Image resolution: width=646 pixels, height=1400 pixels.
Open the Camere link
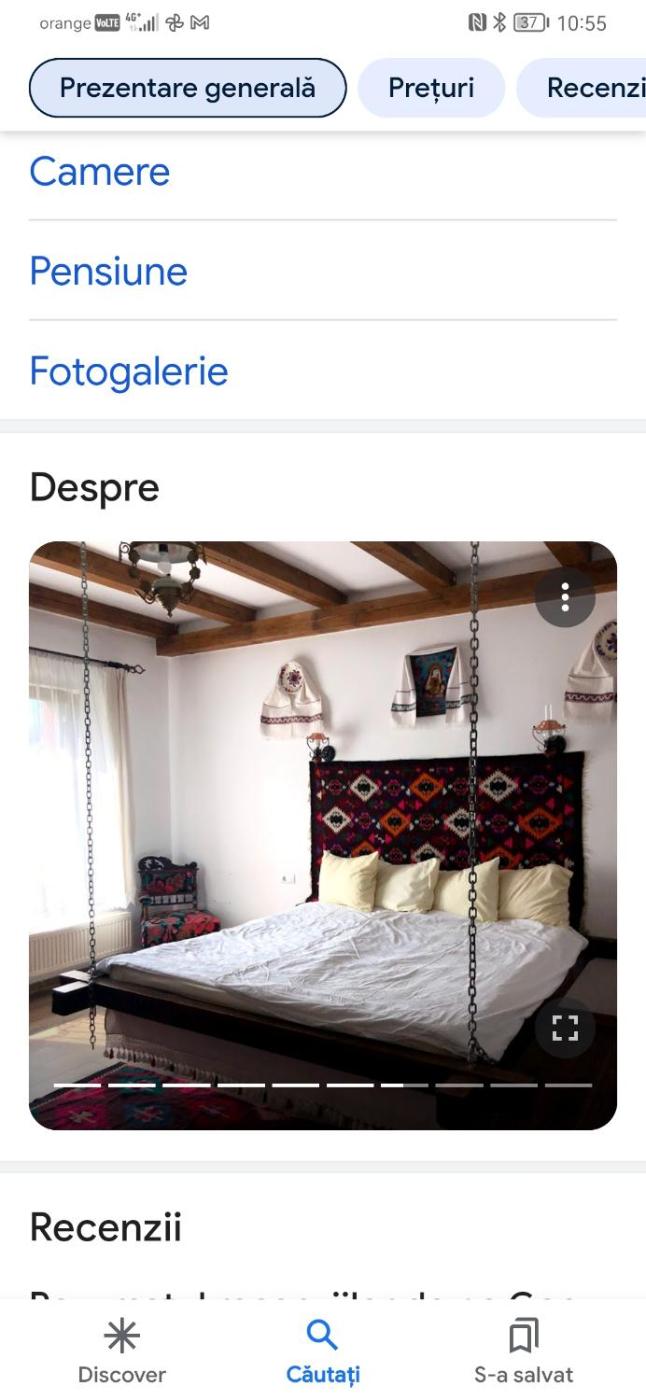pos(100,172)
